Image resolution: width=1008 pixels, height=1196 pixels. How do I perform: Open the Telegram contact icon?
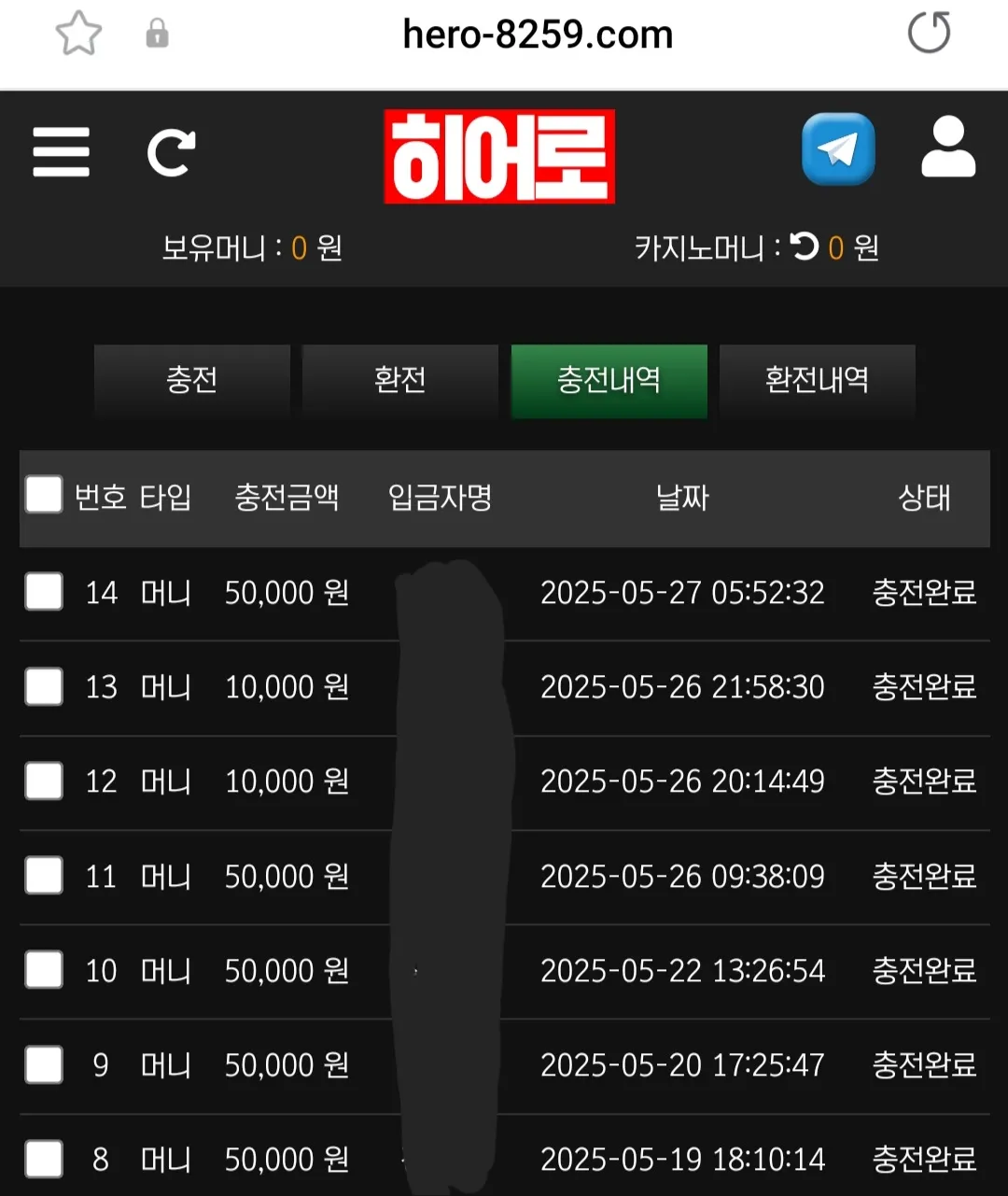(838, 149)
